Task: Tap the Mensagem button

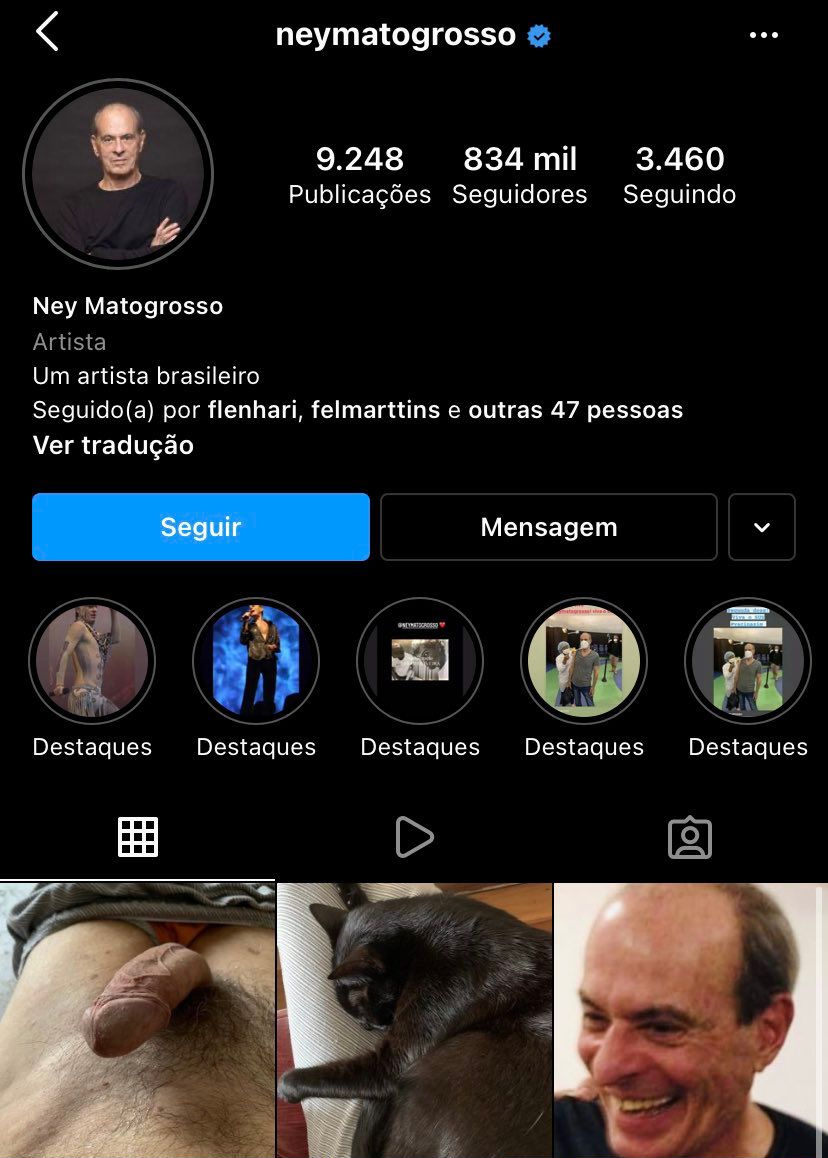Action: click(x=548, y=527)
